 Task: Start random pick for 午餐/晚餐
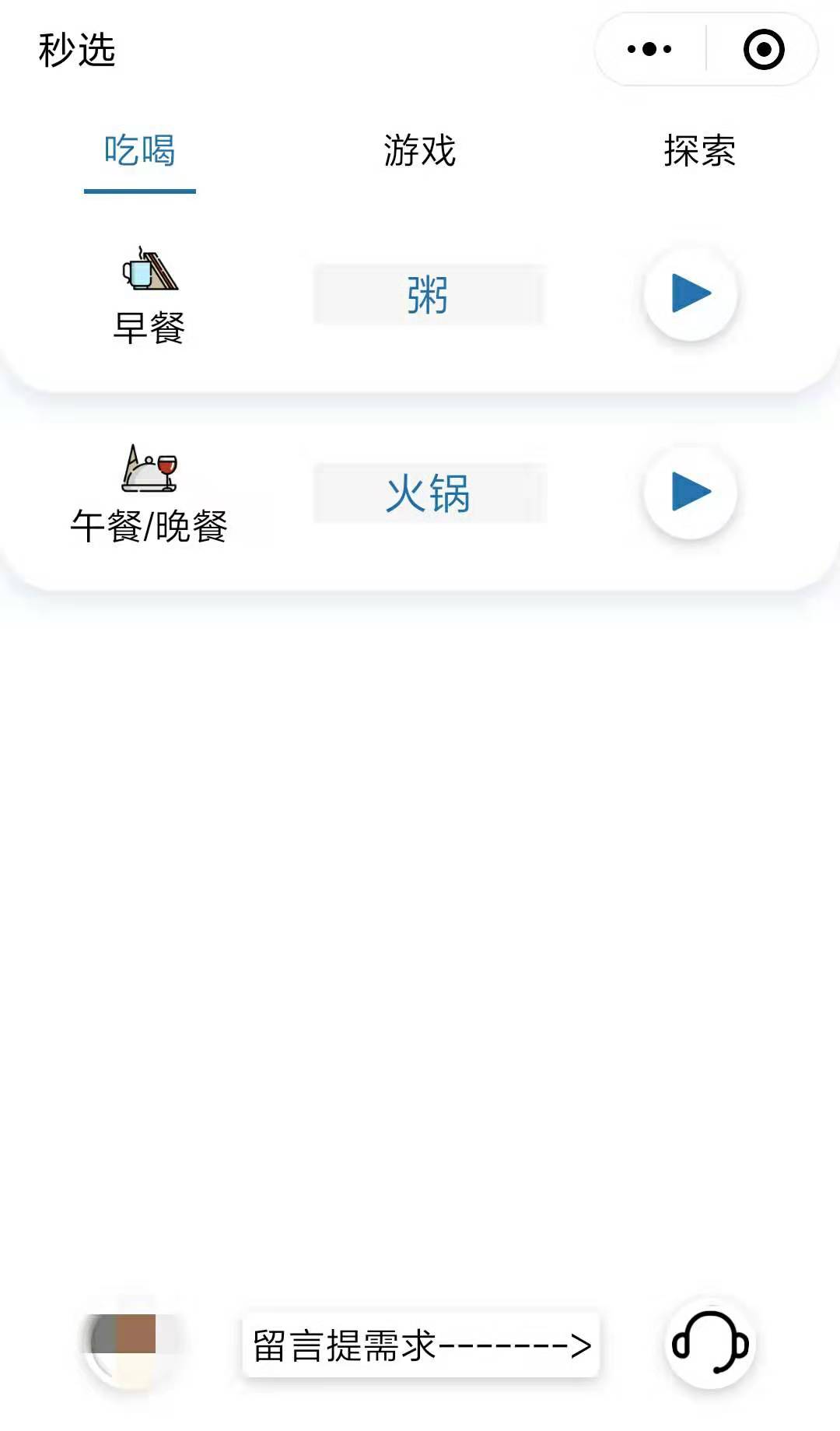pyautogui.click(x=691, y=492)
